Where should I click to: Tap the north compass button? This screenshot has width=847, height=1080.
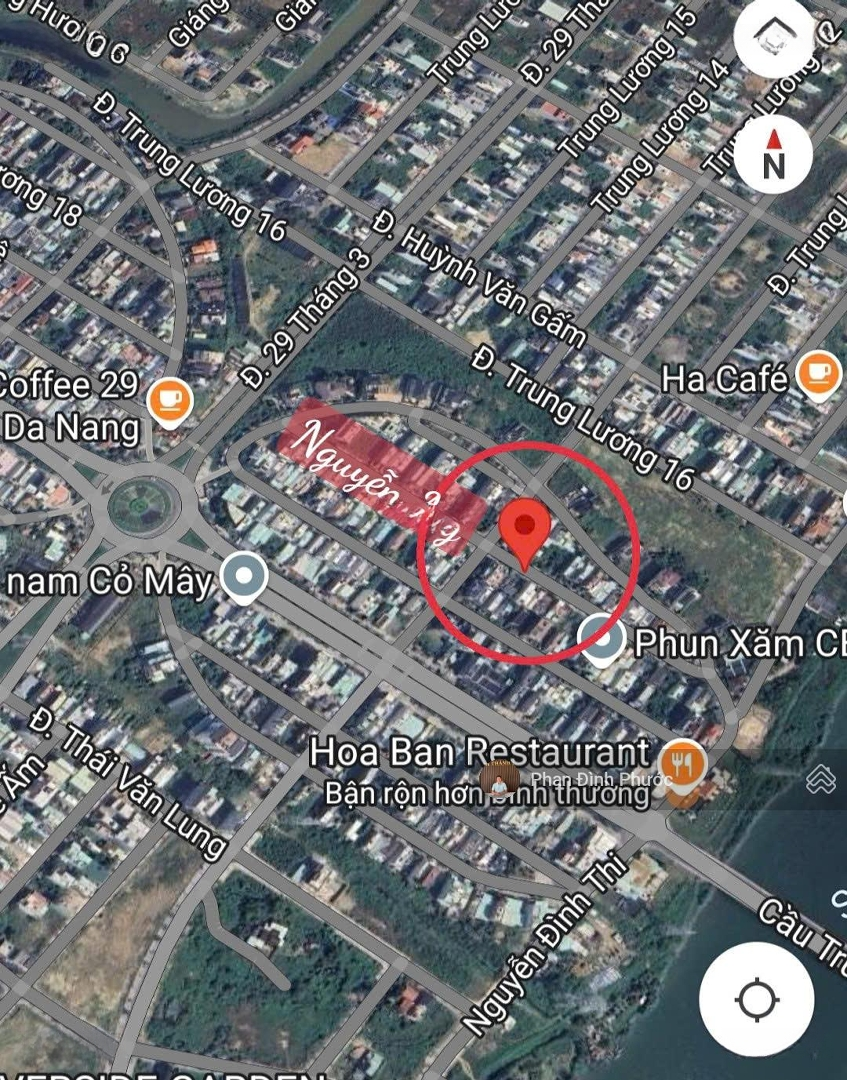(773, 152)
